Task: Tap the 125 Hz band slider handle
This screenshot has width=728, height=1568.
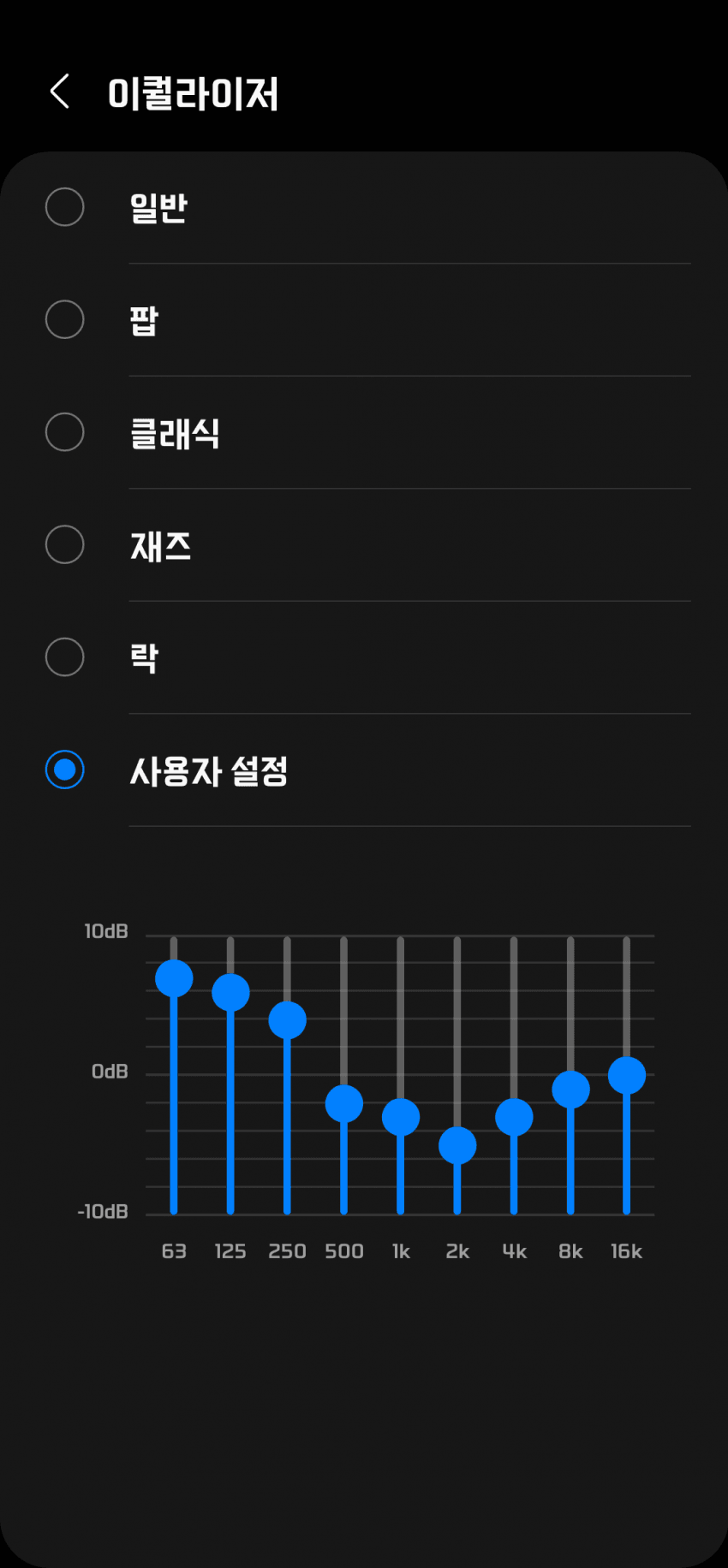Action: coord(230,993)
